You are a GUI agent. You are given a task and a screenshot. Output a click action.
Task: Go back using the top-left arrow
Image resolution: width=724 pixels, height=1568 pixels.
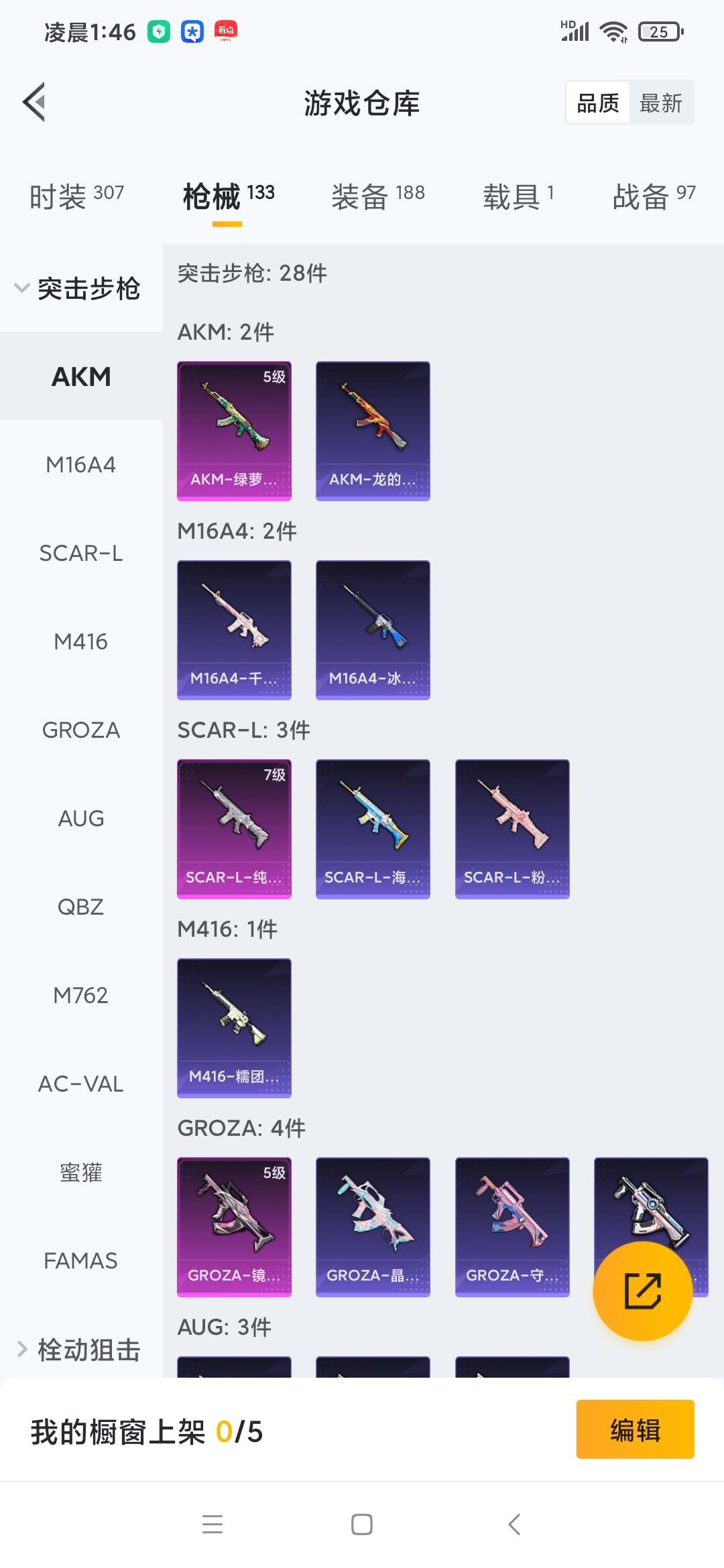click(34, 103)
